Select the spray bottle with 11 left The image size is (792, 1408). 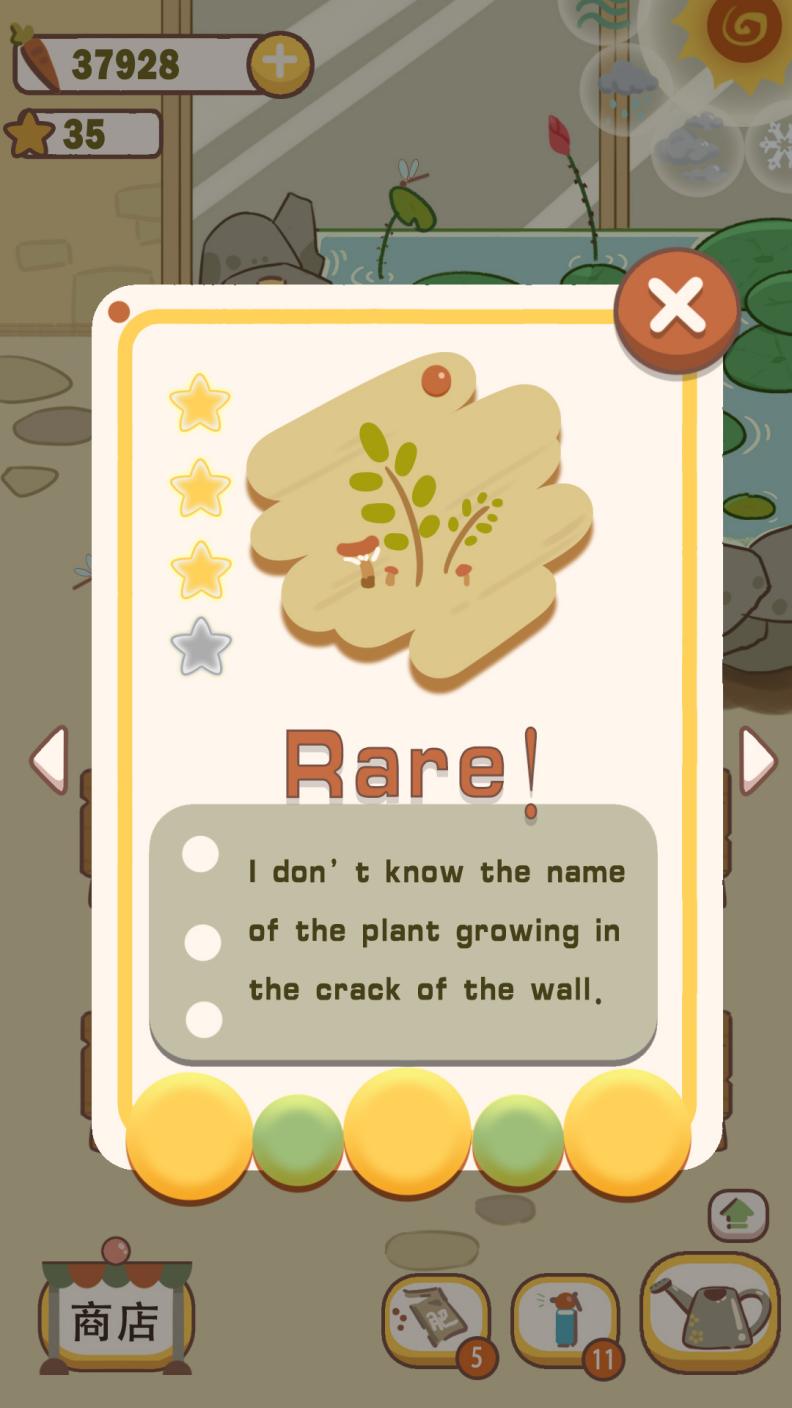[564, 1319]
